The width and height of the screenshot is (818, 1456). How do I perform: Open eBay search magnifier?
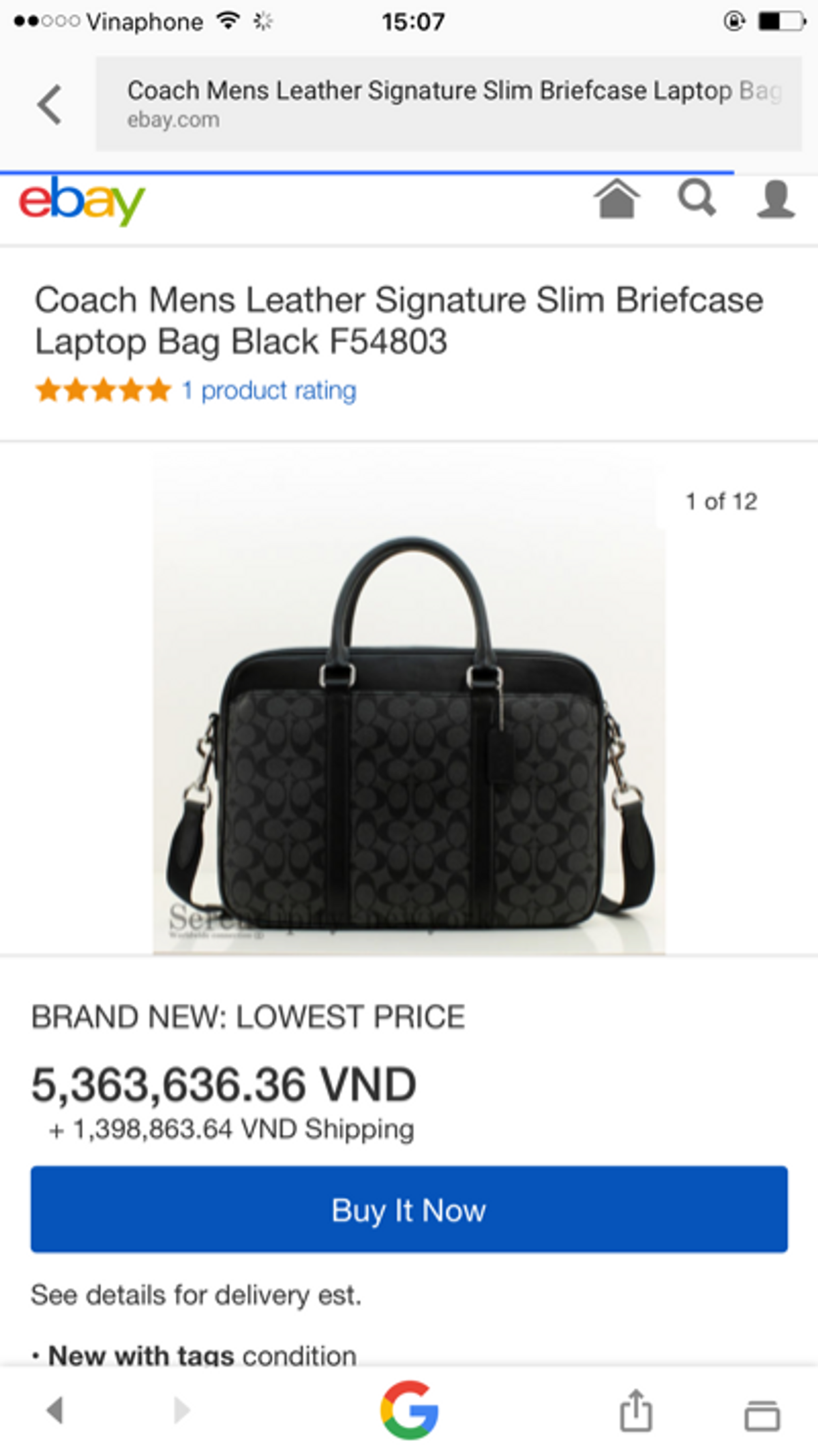coord(697,199)
